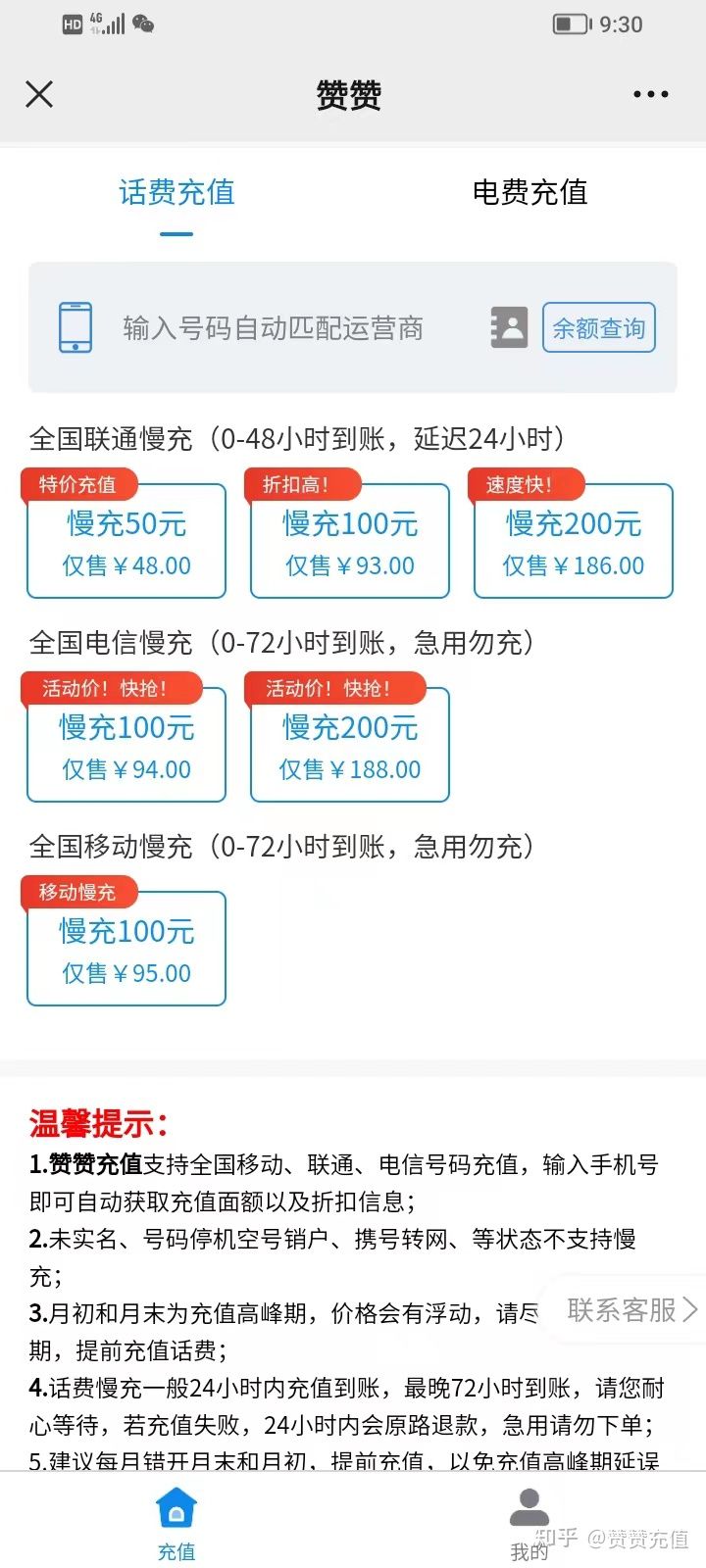Switch to the 电费充值 tab
This screenshot has height=1568, width=706.
pos(529,192)
